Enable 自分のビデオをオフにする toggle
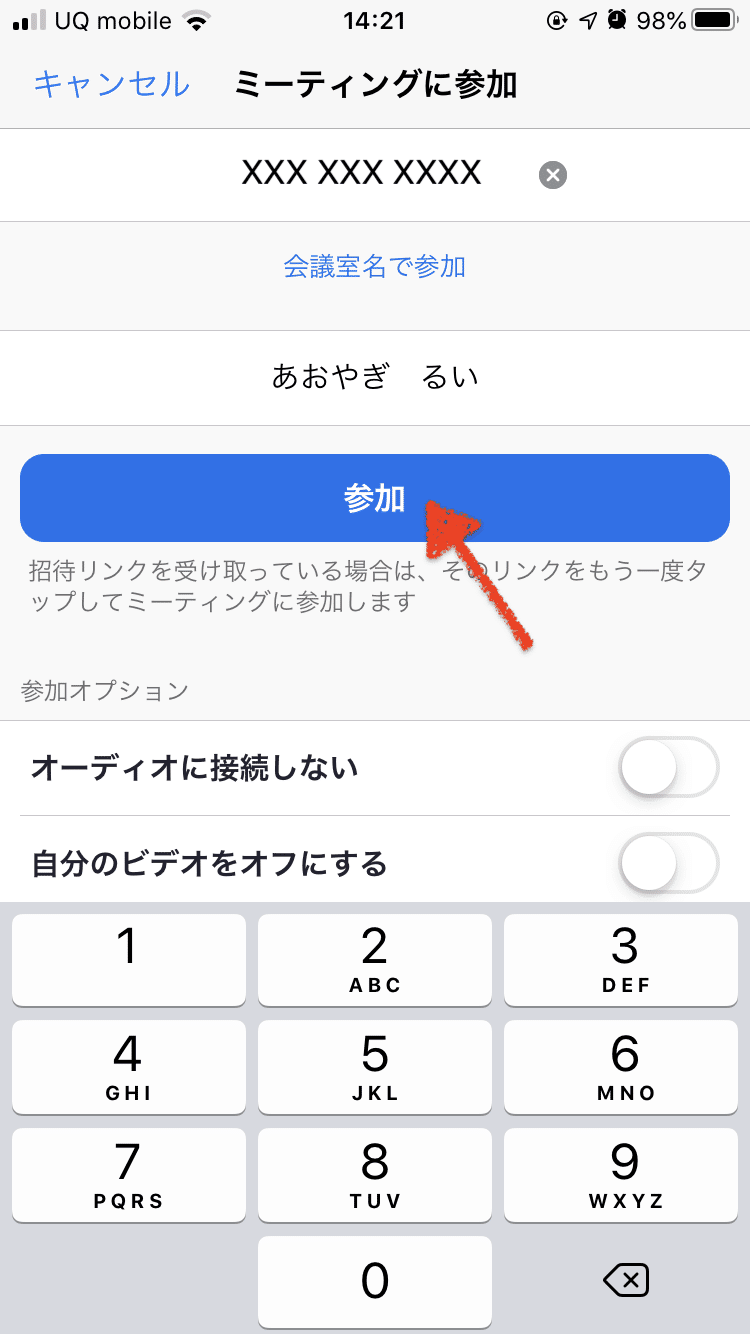The image size is (750, 1334). point(668,862)
